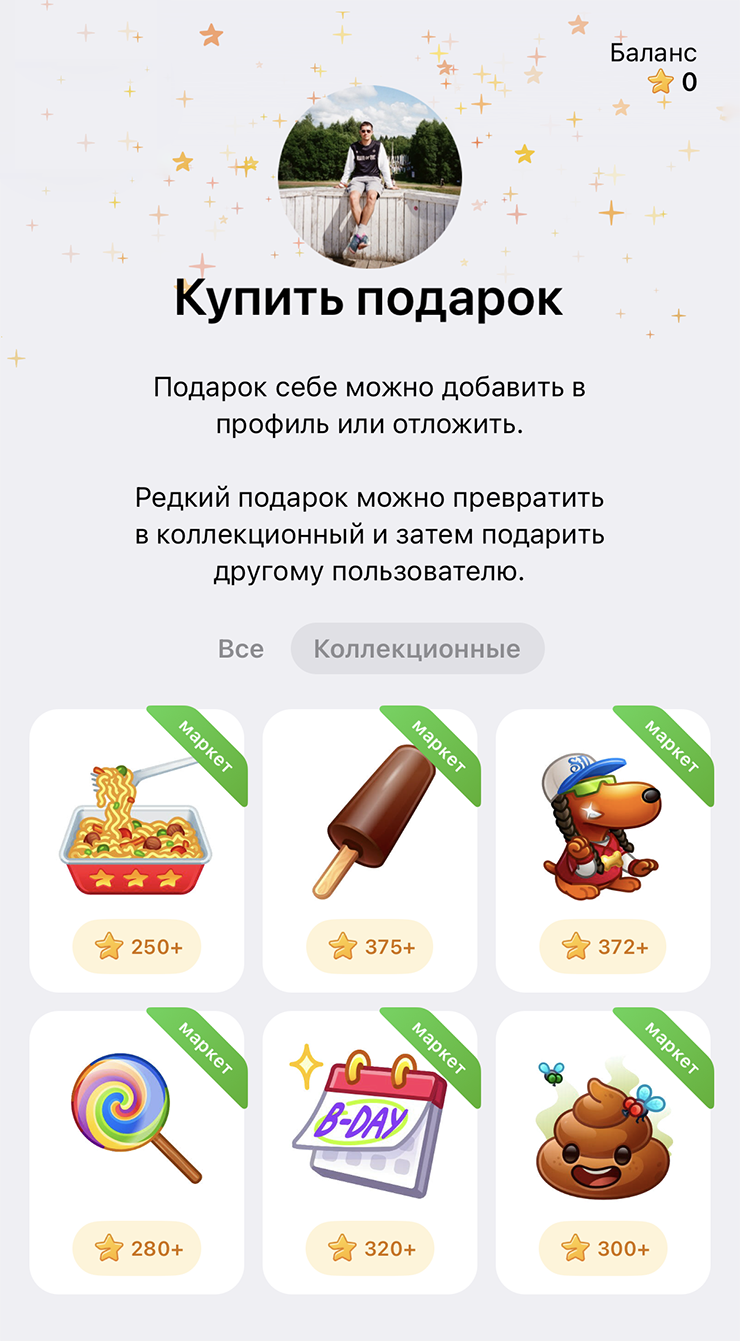Viewport: 740px width, 1341px height.
Task: Select the Коллекционные filter tab
Action: click(416, 648)
